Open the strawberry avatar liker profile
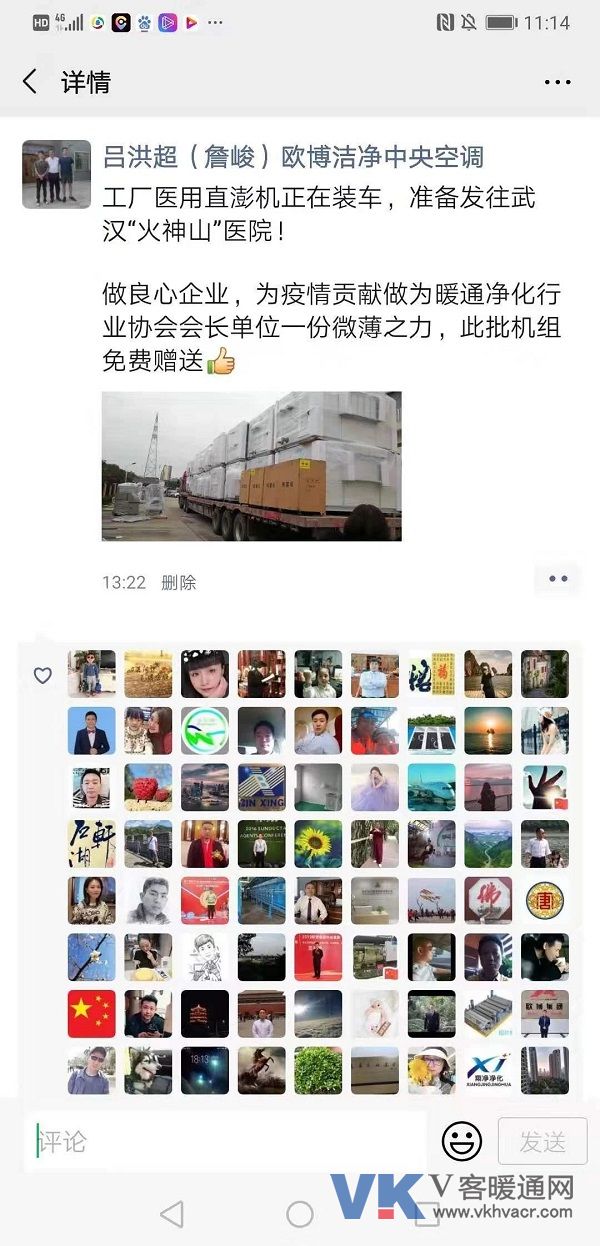 point(148,787)
